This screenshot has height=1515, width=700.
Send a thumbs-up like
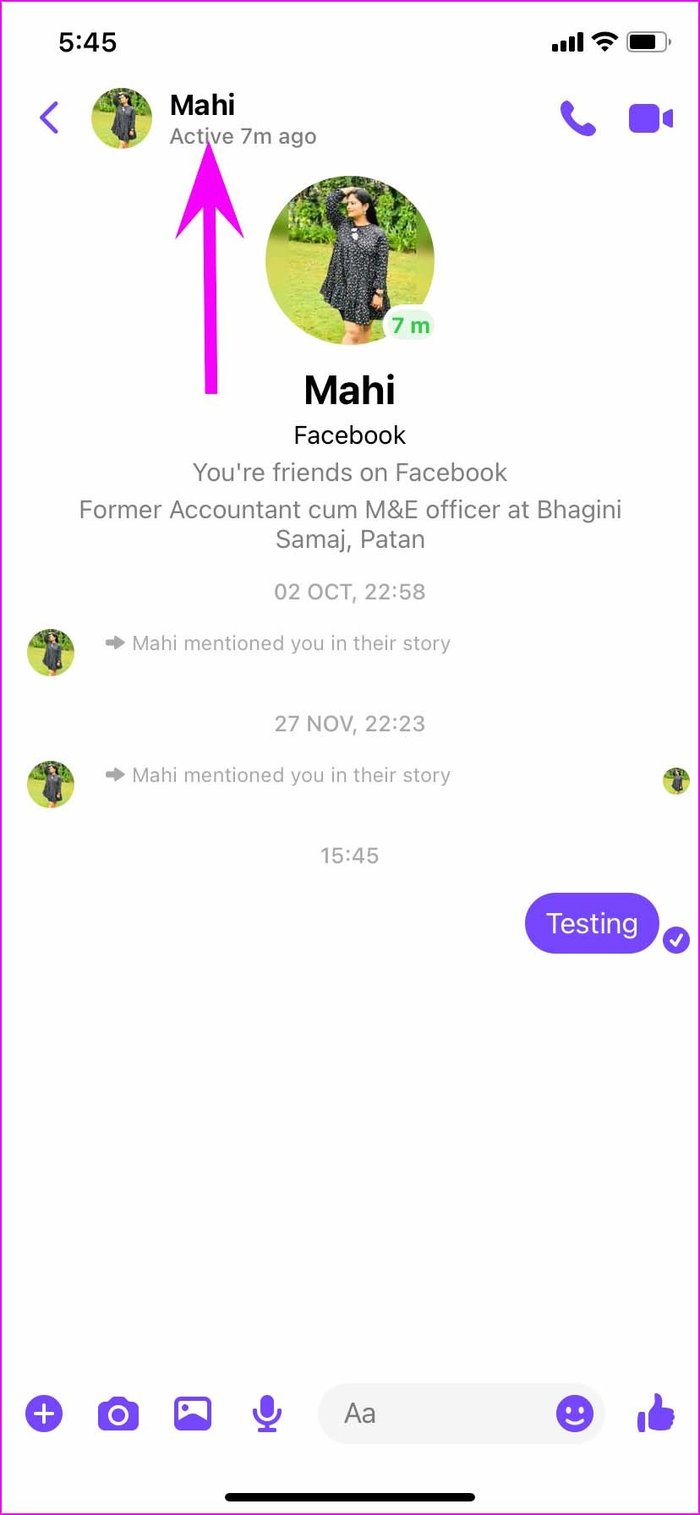pos(656,1413)
